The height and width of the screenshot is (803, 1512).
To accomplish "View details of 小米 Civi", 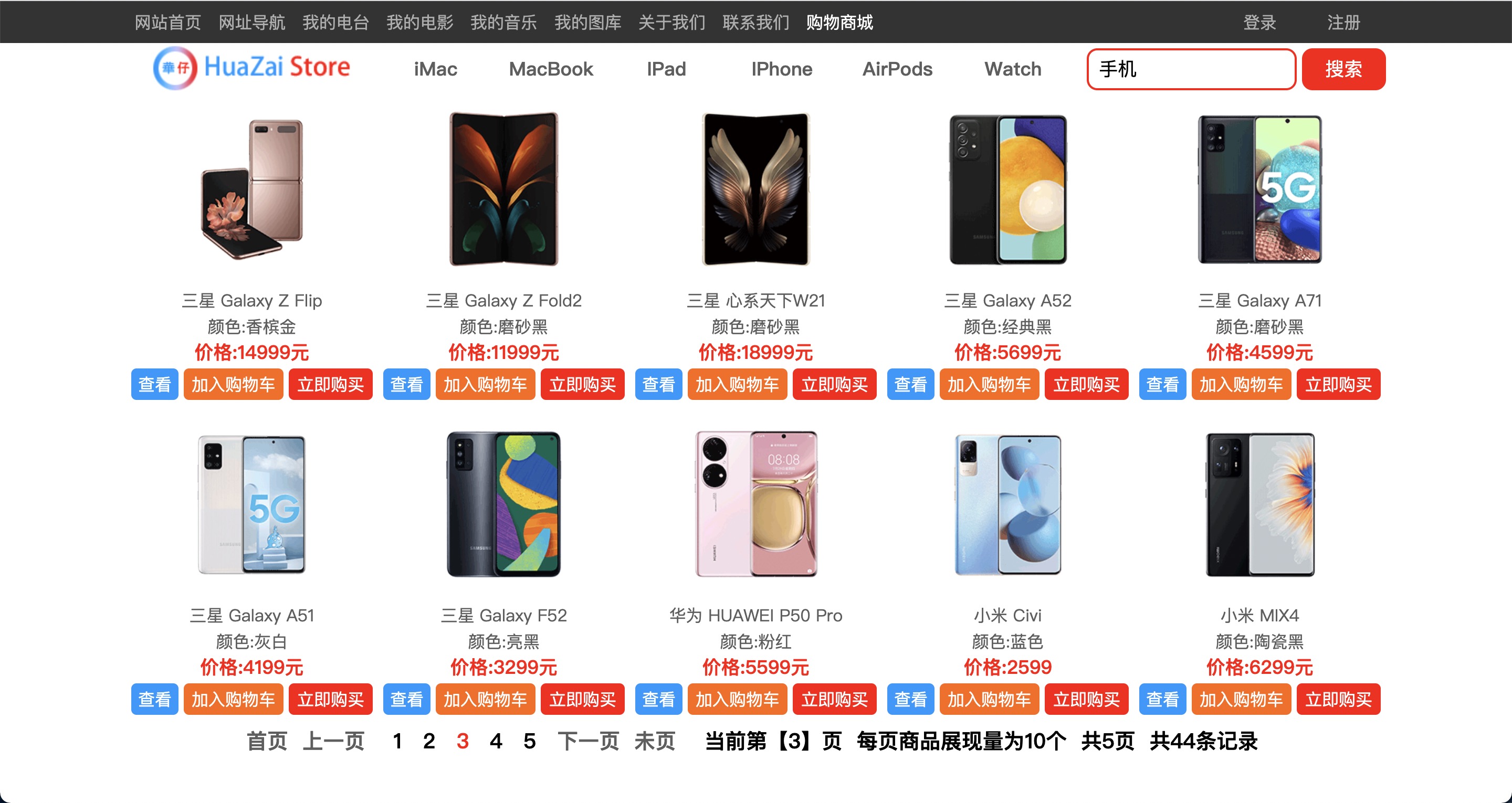I will 910,699.
